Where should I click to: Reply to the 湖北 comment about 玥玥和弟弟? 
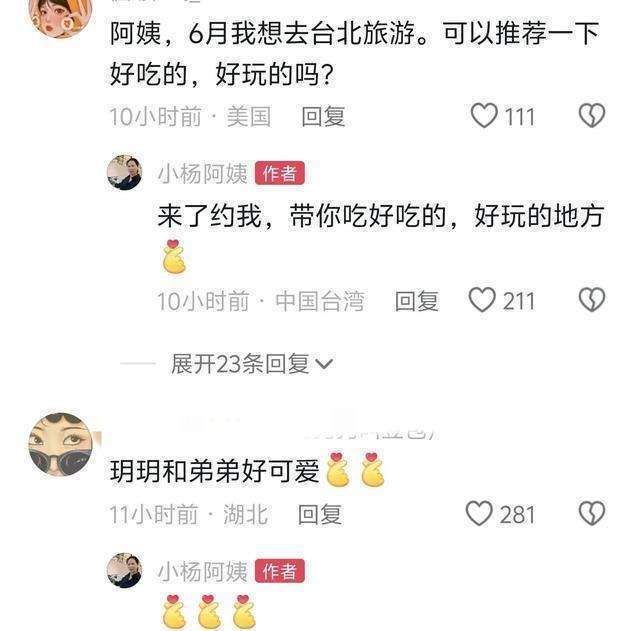point(320,514)
